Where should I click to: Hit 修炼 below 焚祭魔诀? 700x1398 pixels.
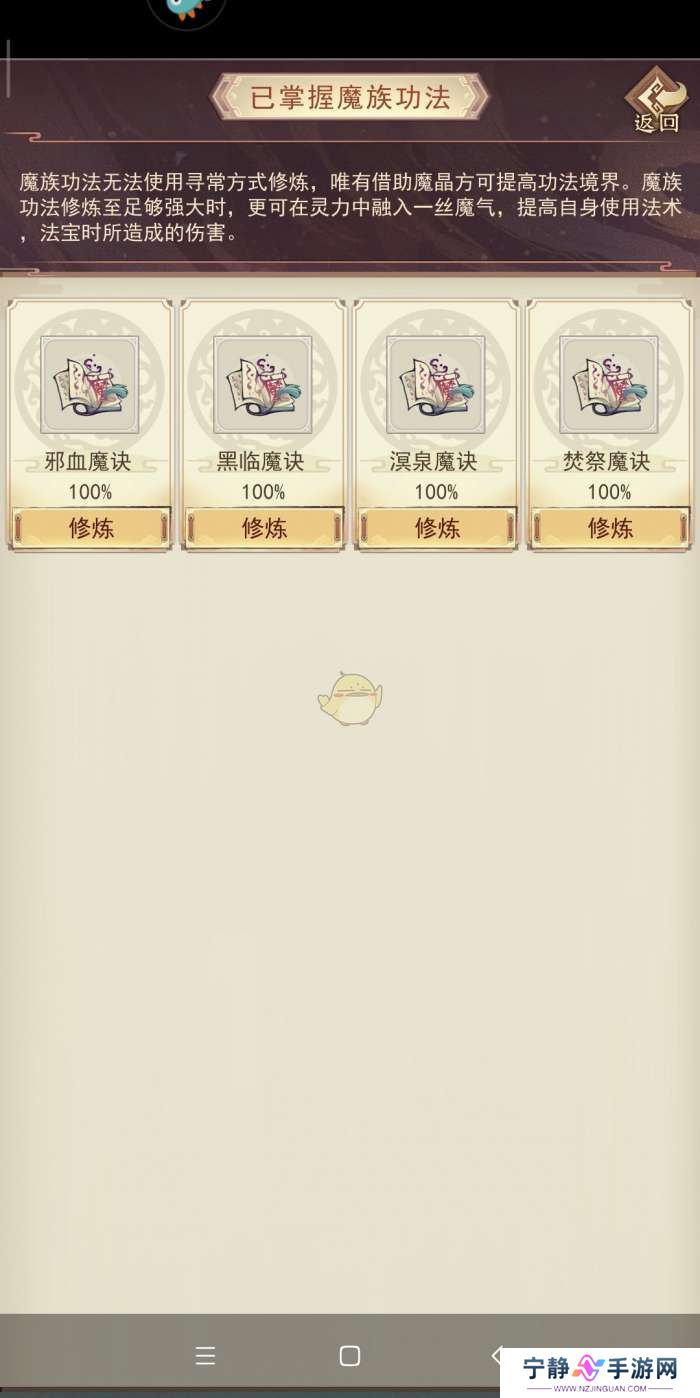click(x=610, y=527)
